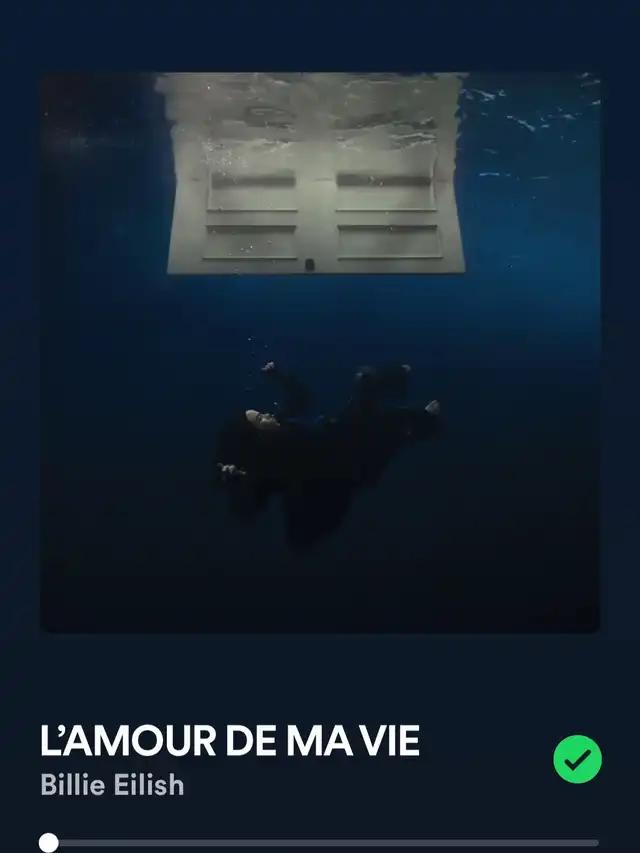Tap the L'AMOUR DE MA VIE album artwork
This screenshot has height=853, width=640.
[320, 352]
